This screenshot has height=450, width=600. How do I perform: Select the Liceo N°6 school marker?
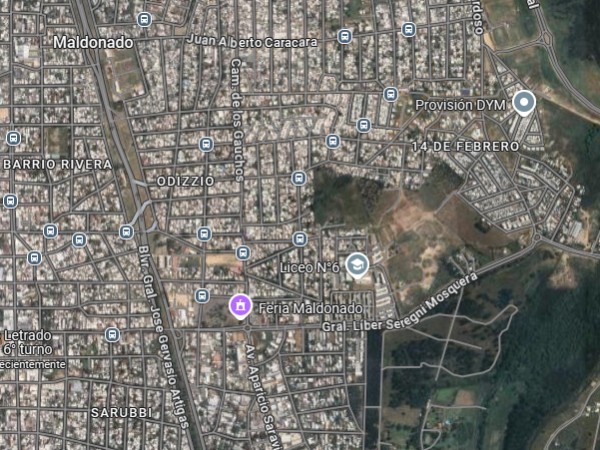(x=357, y=265)
